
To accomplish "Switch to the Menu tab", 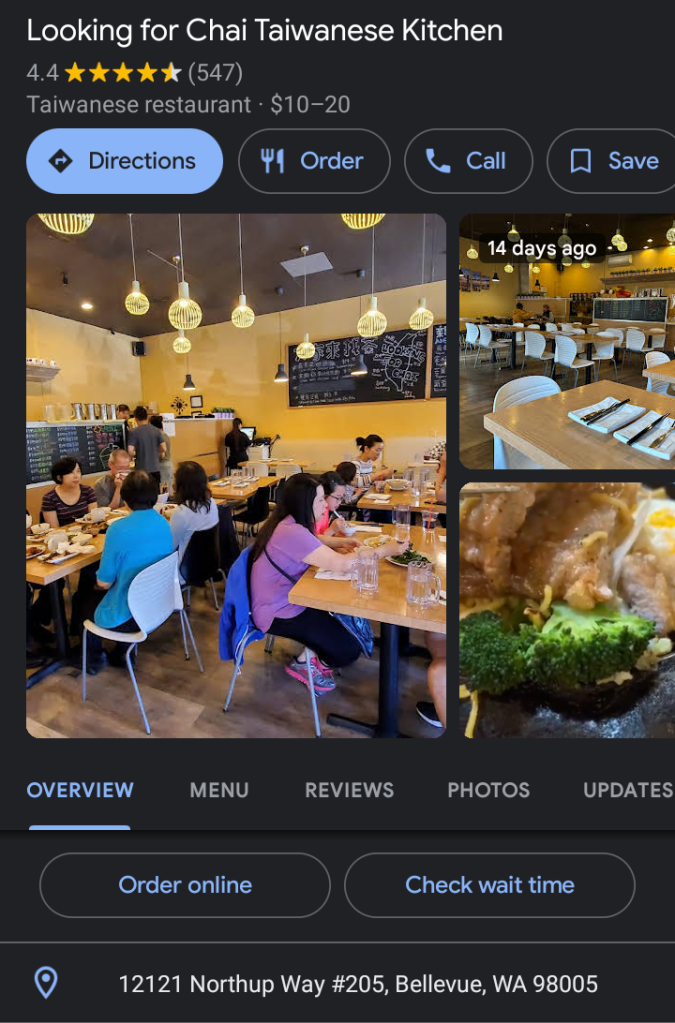I will (219, 790).
